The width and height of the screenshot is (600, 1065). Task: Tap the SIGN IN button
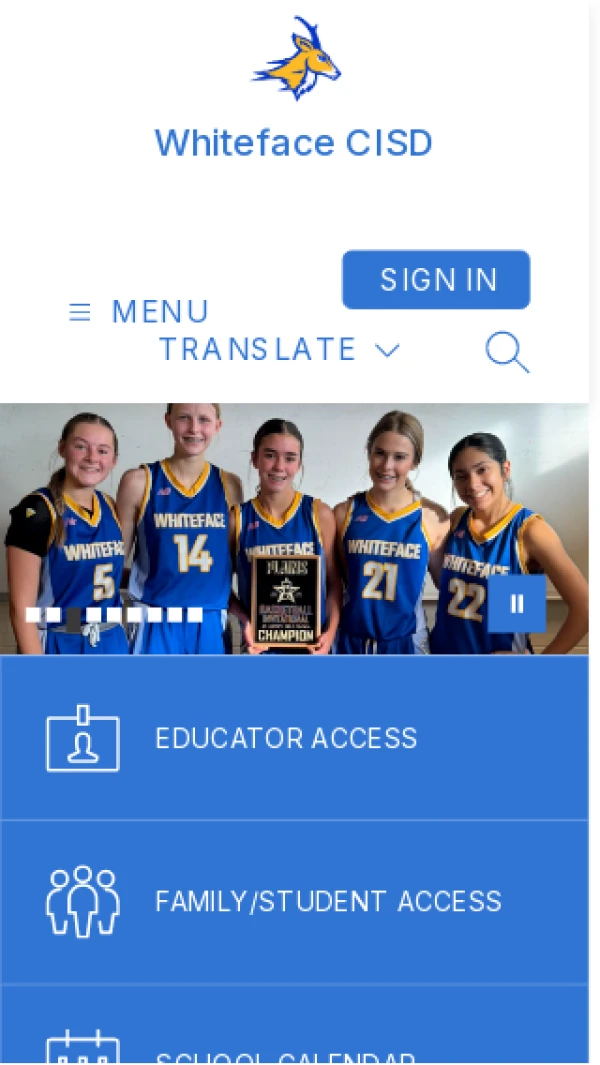436,280
